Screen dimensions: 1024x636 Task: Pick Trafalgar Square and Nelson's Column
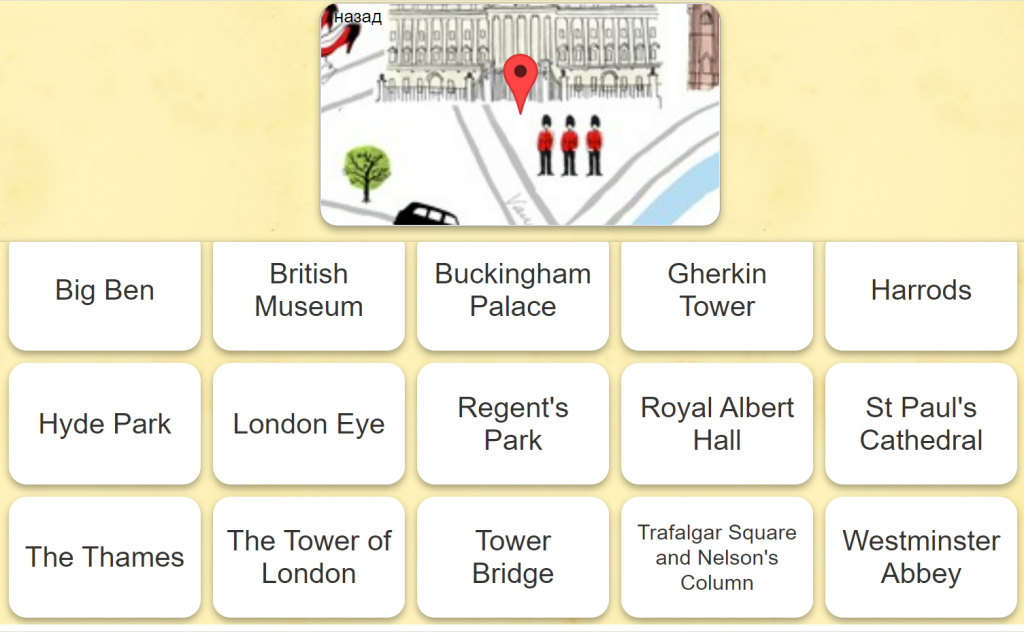(717, 557)
